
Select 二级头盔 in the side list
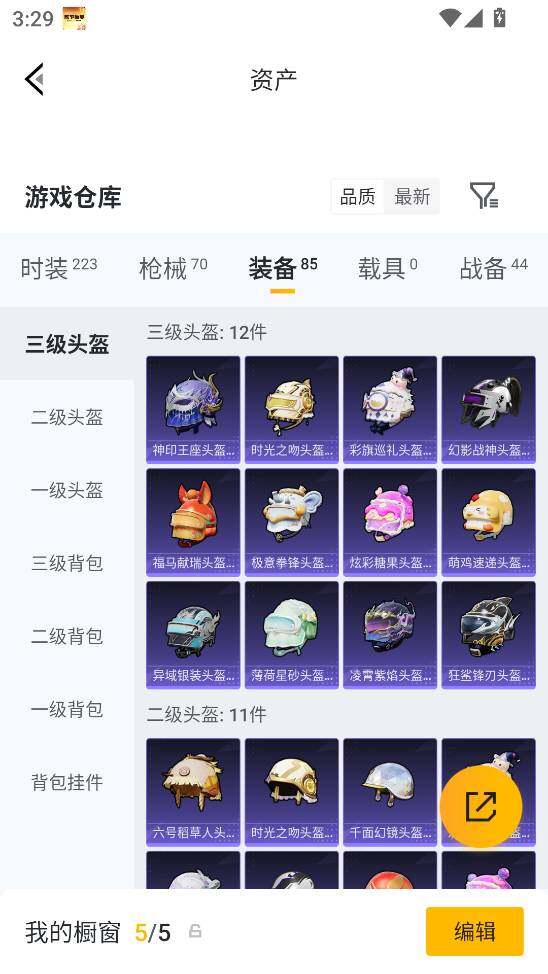tap(67, 417)
